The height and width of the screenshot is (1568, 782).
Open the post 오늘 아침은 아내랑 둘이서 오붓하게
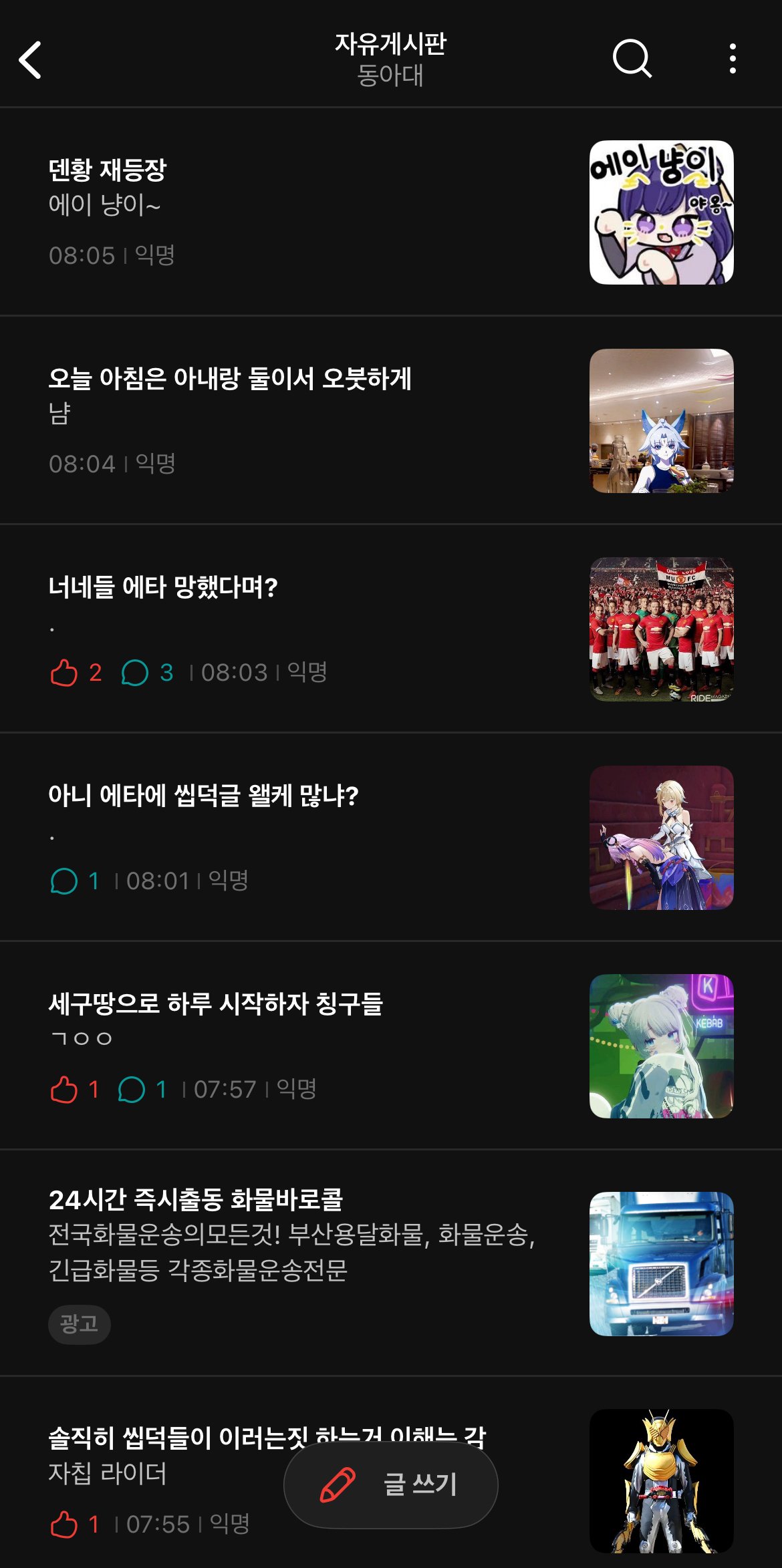(x=229, y=379)
